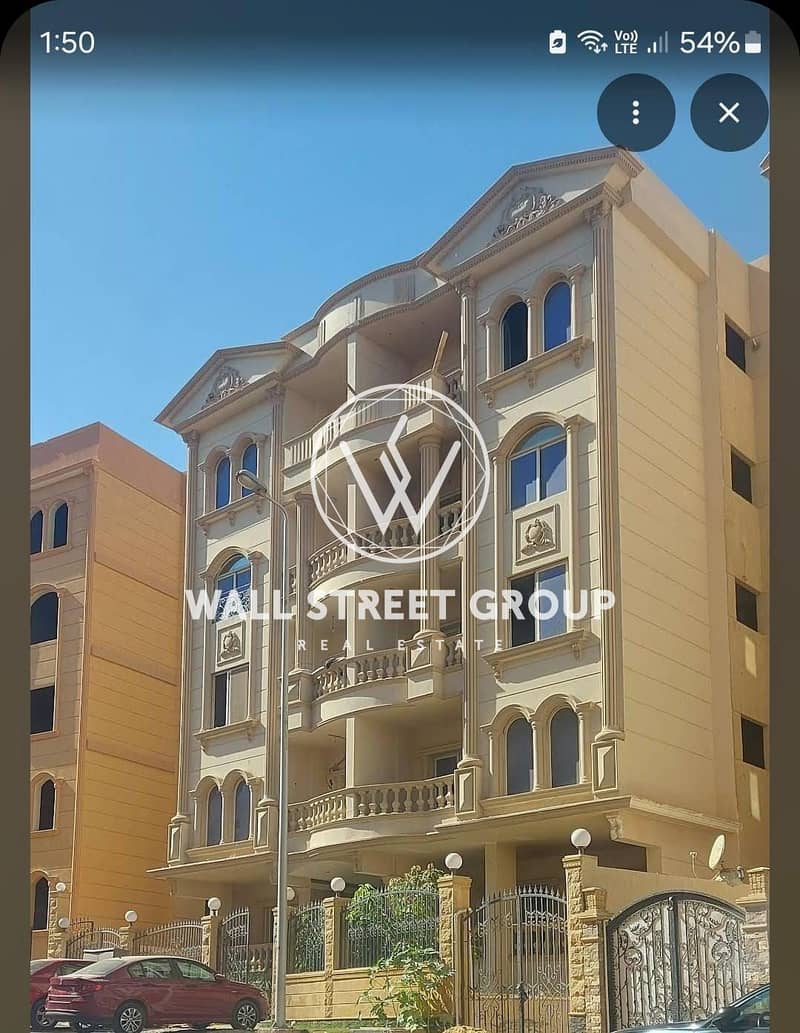Close the photo viewer
The image size is (800, 1033).
click(729, 112)
